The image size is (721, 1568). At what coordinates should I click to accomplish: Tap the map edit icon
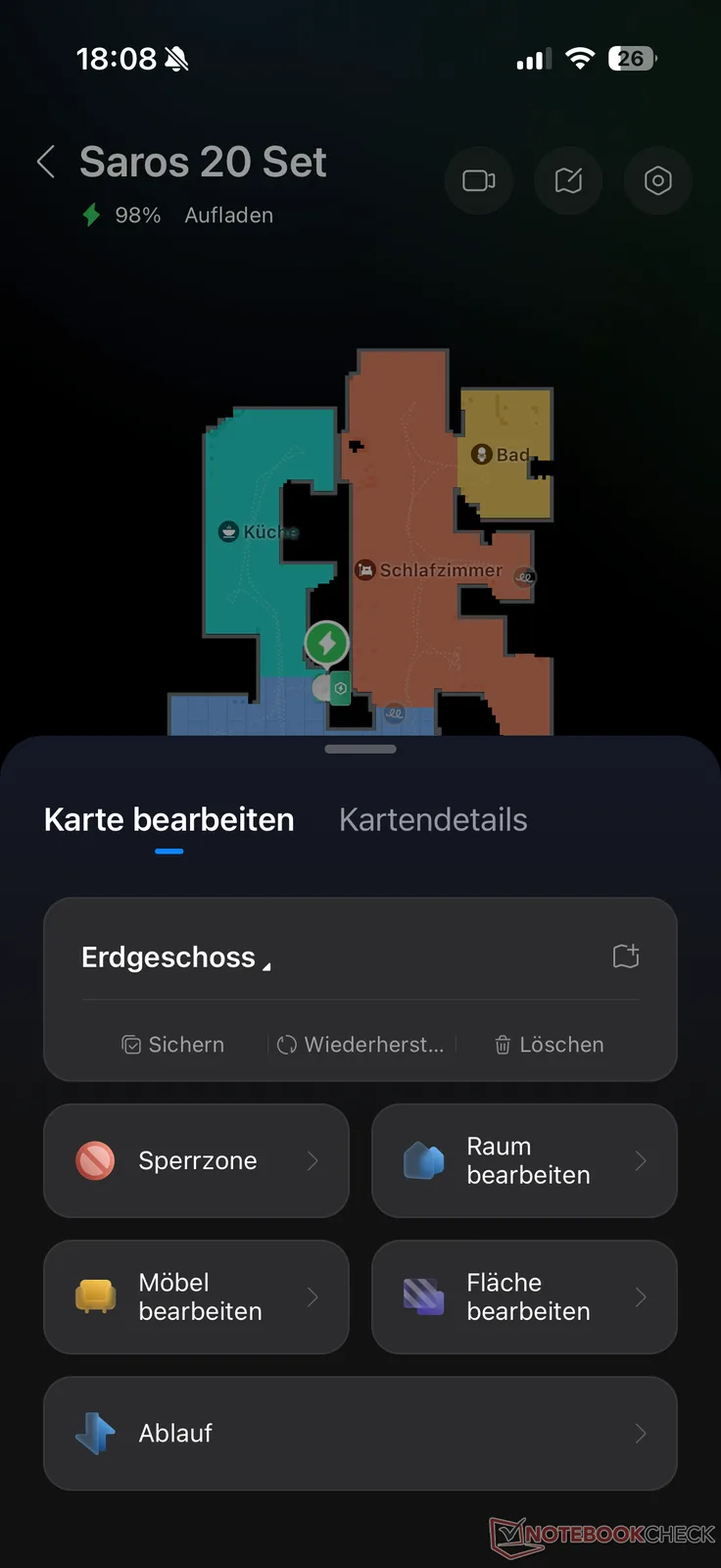(x=568, y=180)
